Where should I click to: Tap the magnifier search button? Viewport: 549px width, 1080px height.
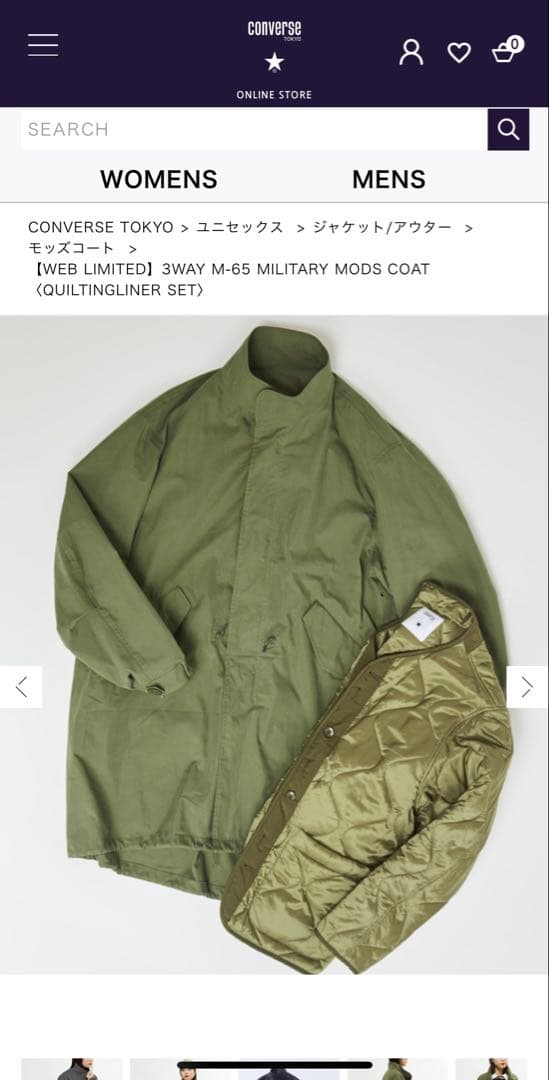tap(508, 129)
